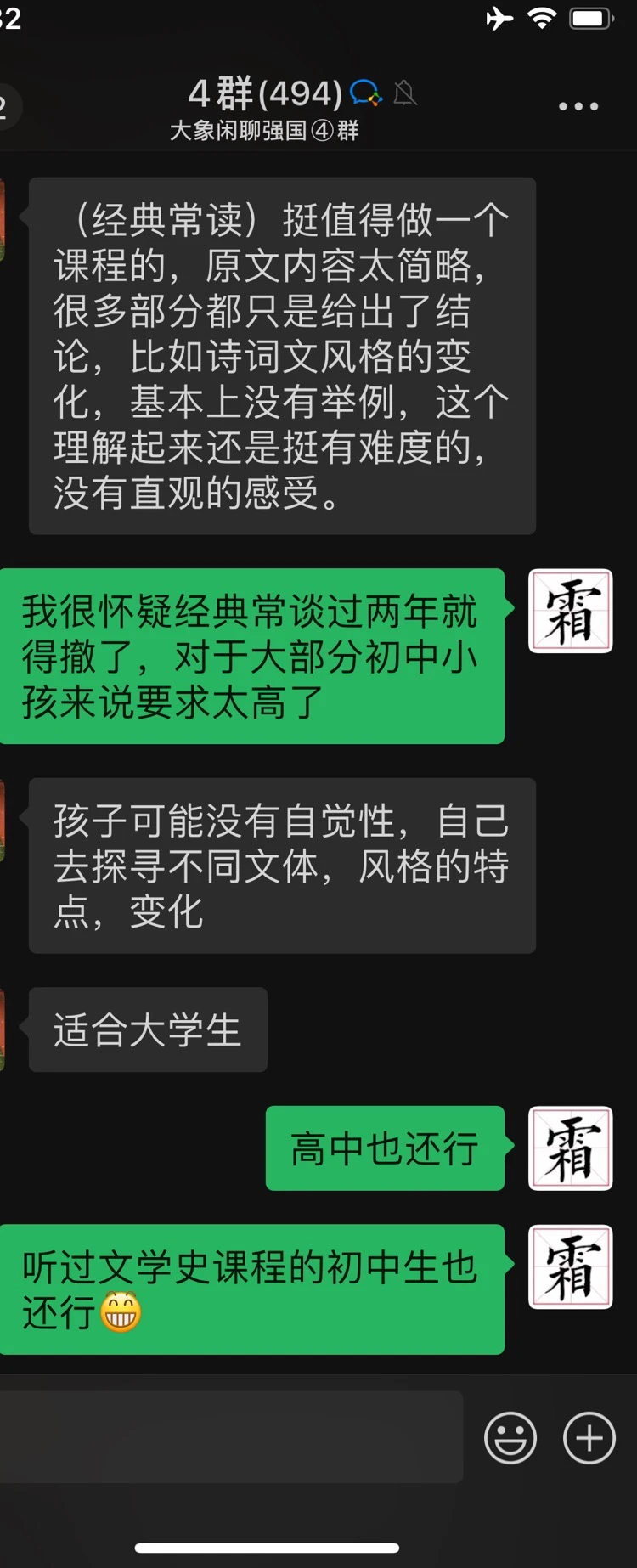The image size is (637, 1568).
Task: Tap the 霜 avatar beside 我很怀疑经典常谈
Action: click(571, 612)
